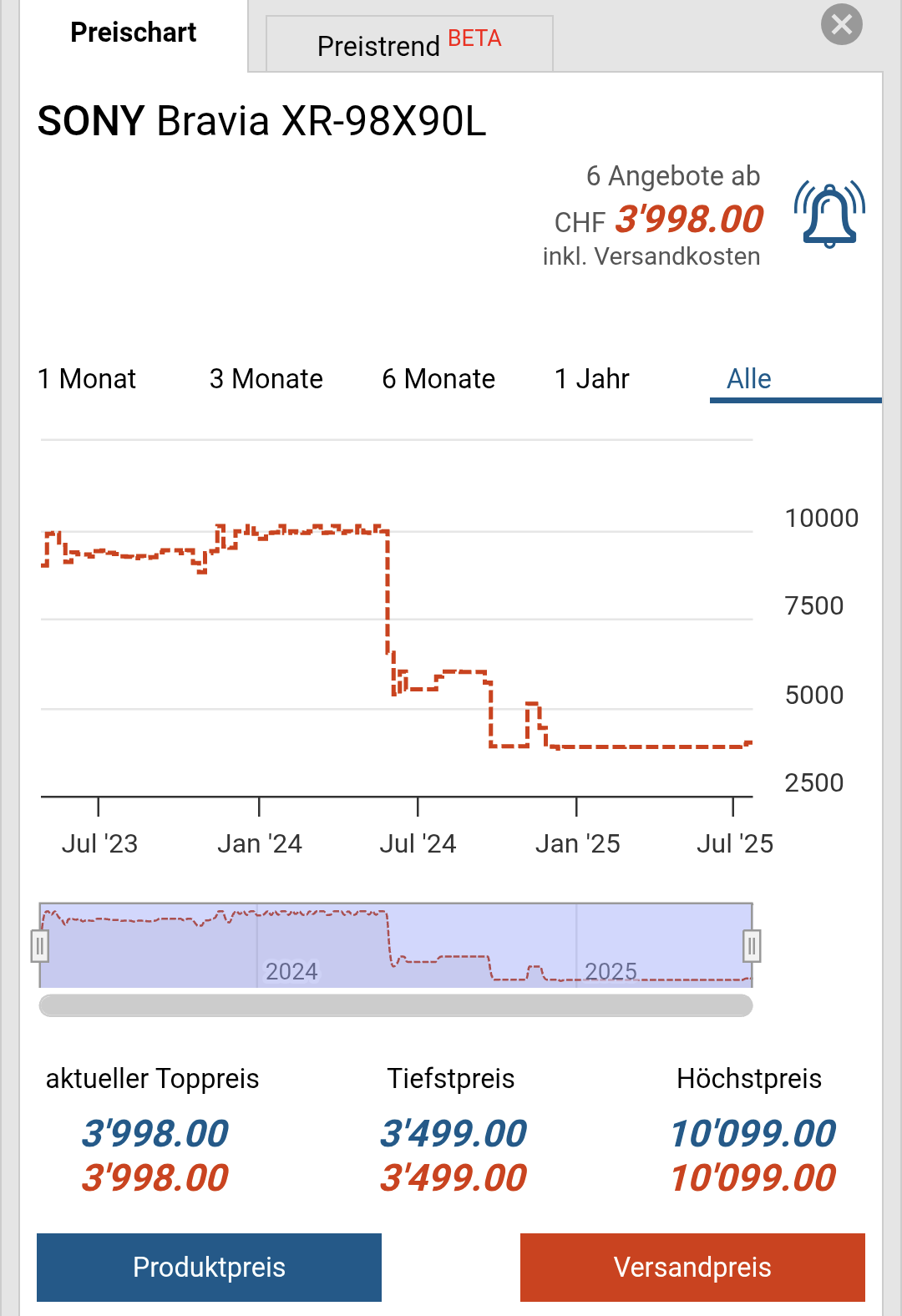The width and height of the screenshot is (902, 1316).
Task: Select the 1 Monat time range
Action: point(87,379)
